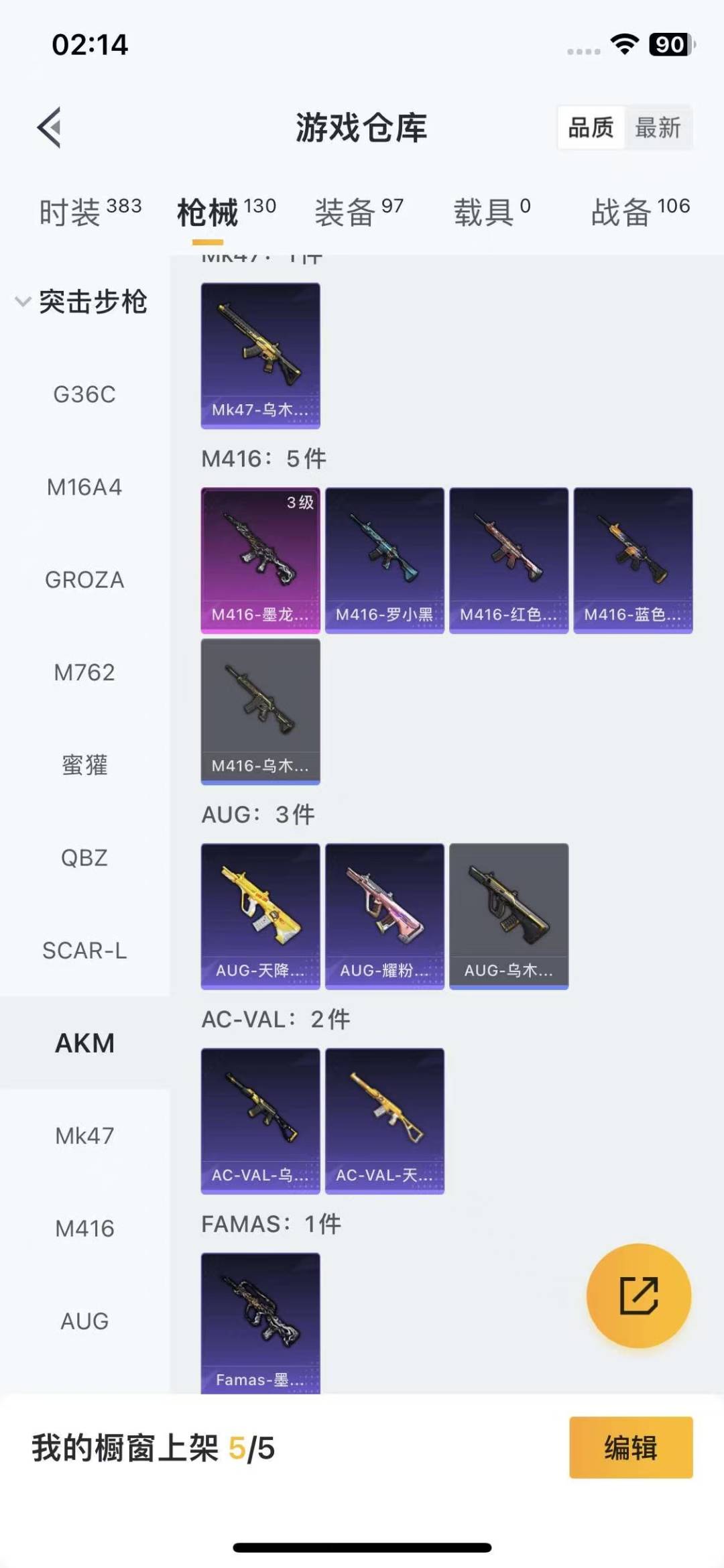
Task: Sort items by 最新
Action: point(658,127)
